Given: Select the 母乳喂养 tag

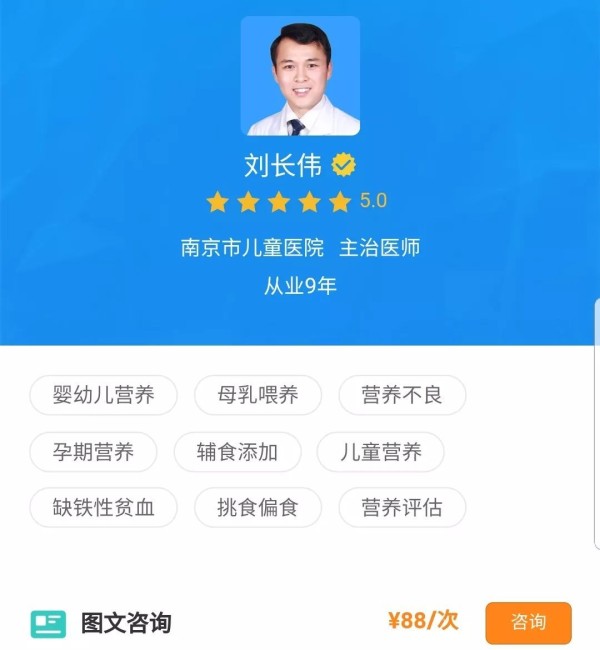Looking at the screenshot, I should click(258, 395).
